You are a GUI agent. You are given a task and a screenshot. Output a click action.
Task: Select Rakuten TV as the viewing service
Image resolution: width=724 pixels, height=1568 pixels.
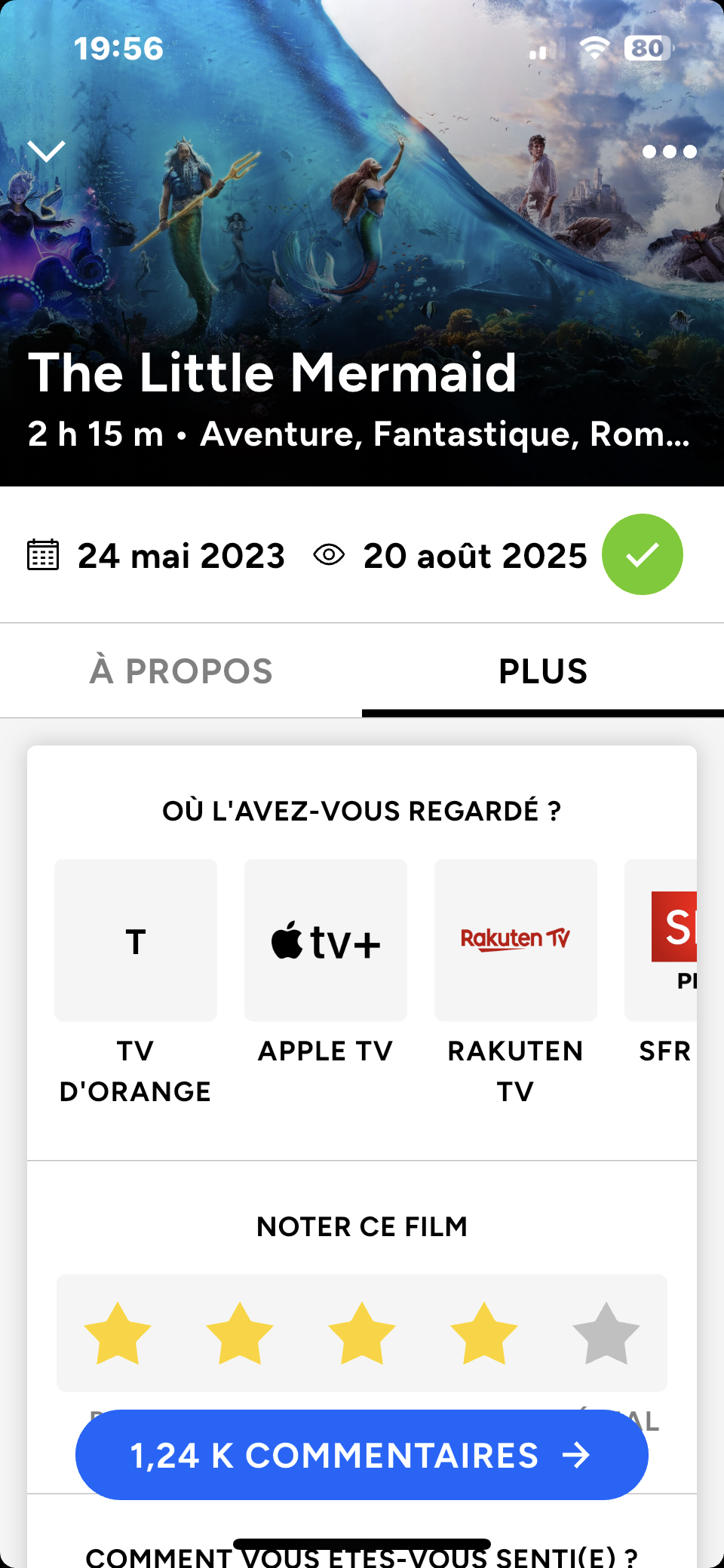point(516,940)
